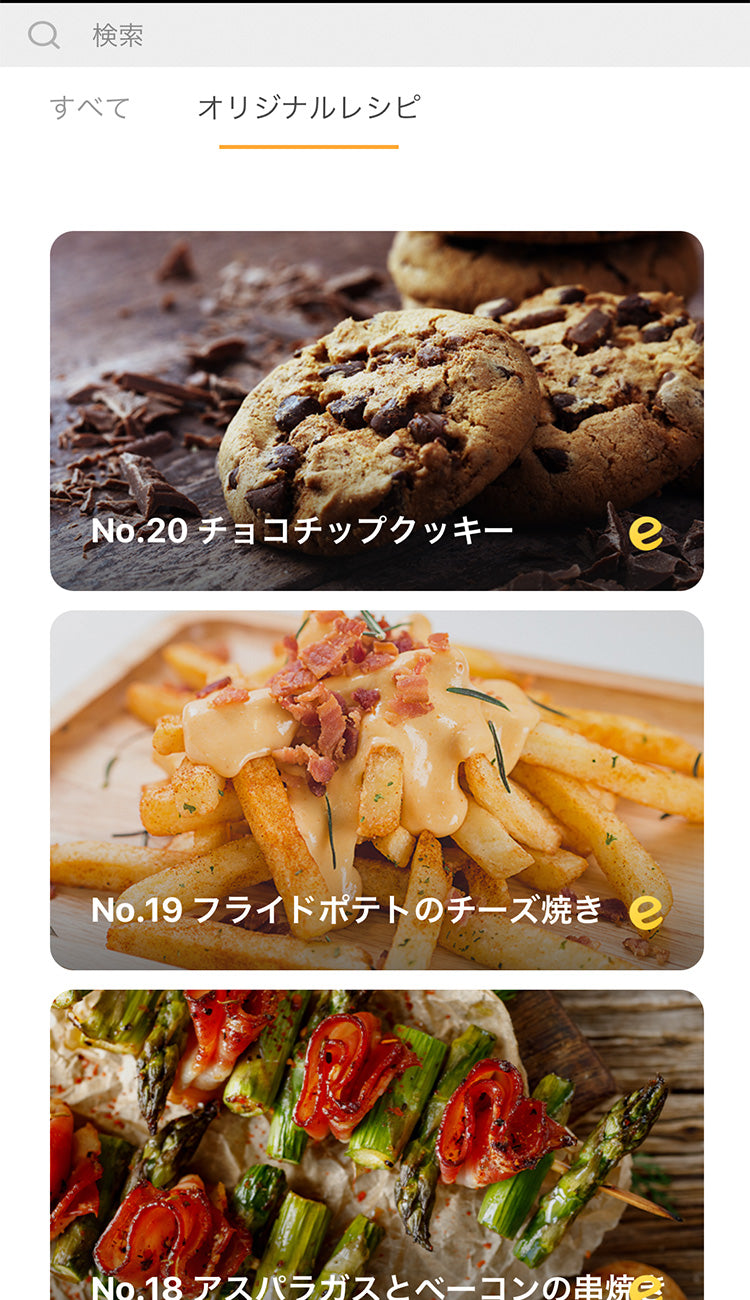Open the No.20 チョコチップクッキー recipe
The height and width of the screenshot is (1300, 750).
[377, 411]
